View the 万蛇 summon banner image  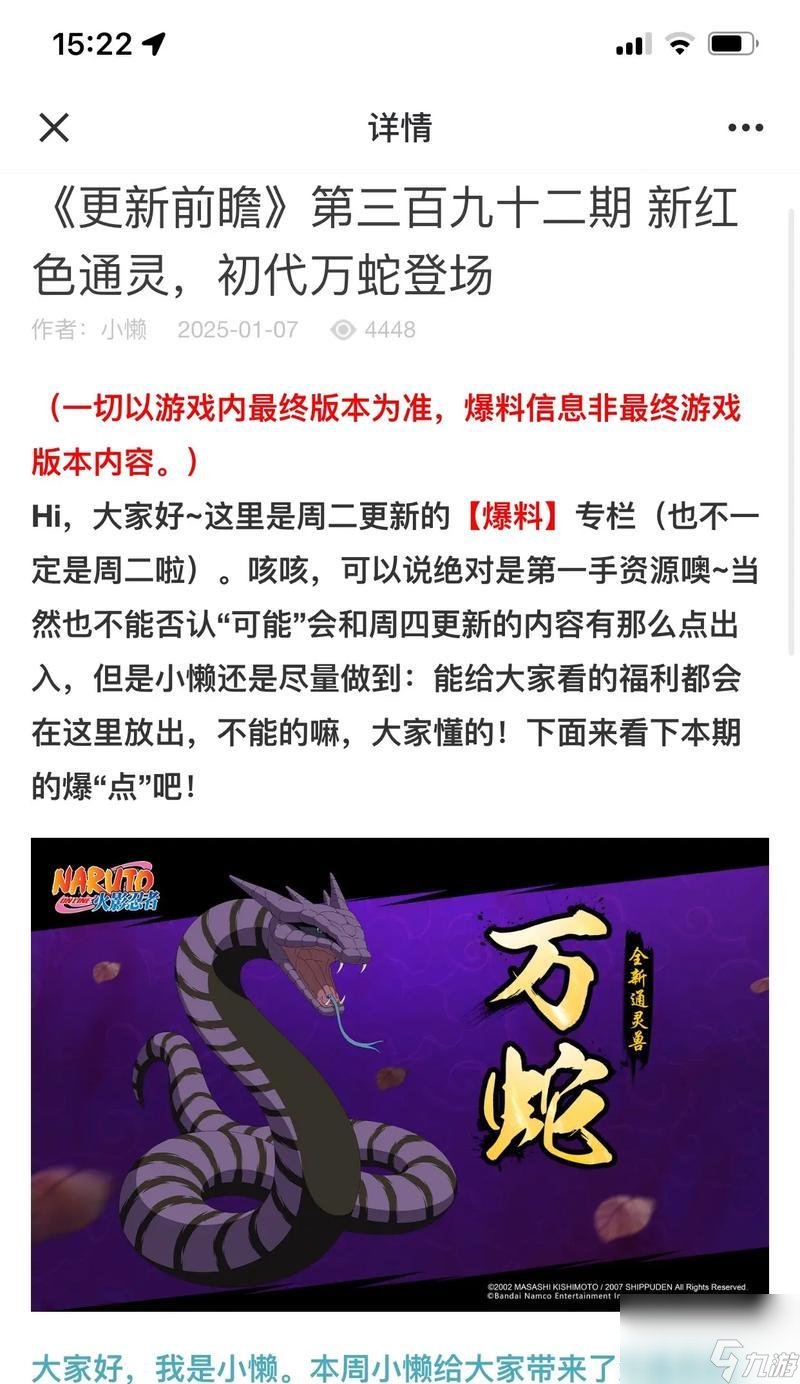coord(400,1074)
